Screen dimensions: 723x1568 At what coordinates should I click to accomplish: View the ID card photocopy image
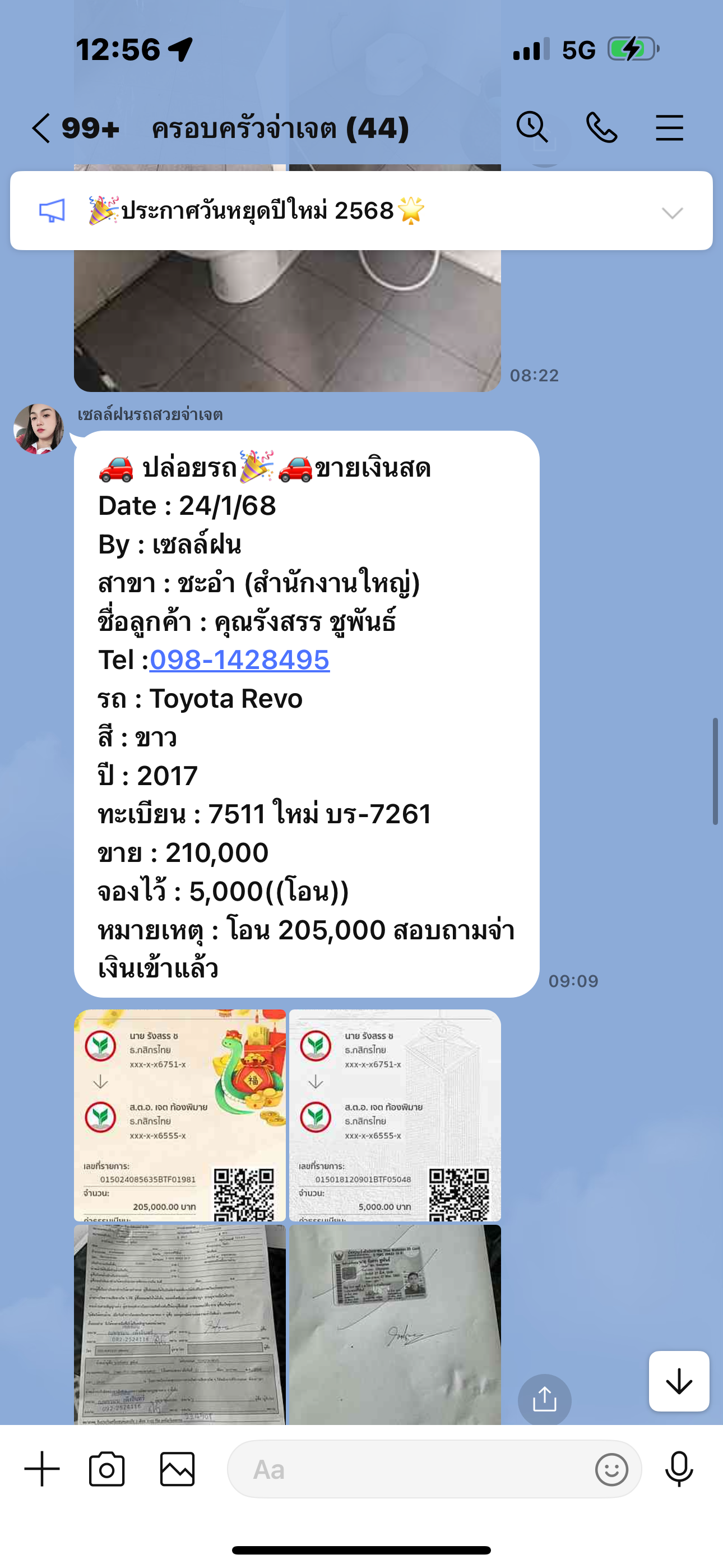click(395, 1325)
